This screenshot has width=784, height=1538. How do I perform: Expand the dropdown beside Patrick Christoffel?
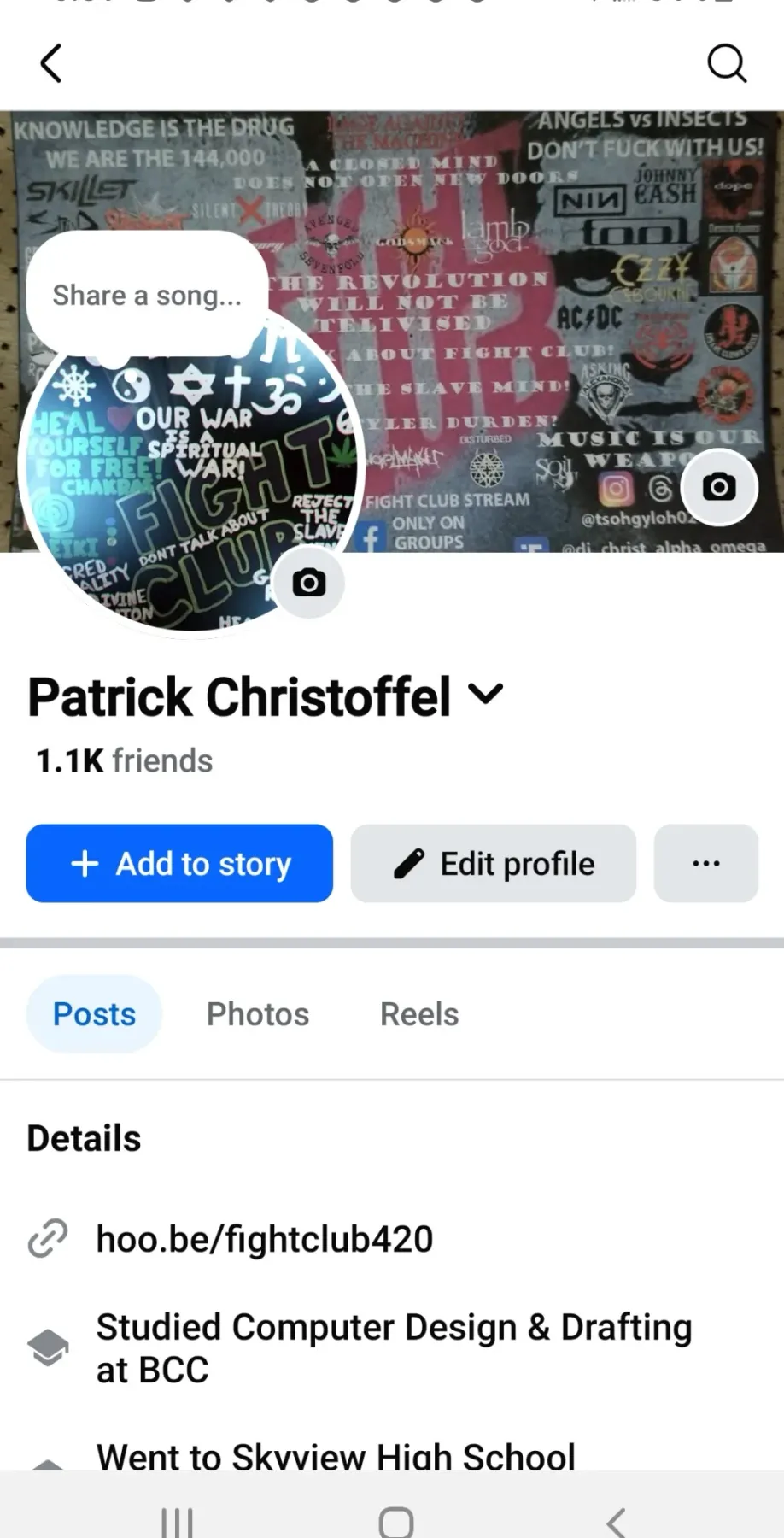click(x=486, y=694)
